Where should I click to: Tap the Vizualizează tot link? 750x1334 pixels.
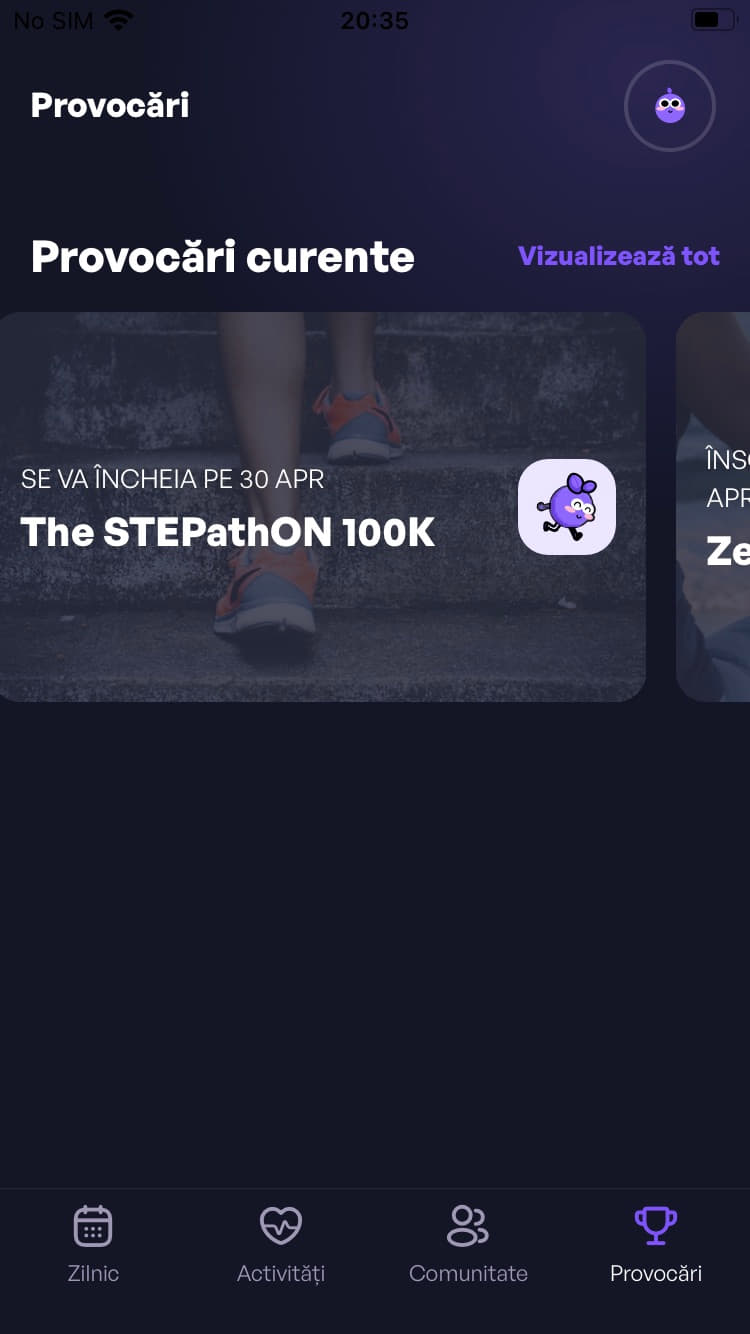click(618, 256)
